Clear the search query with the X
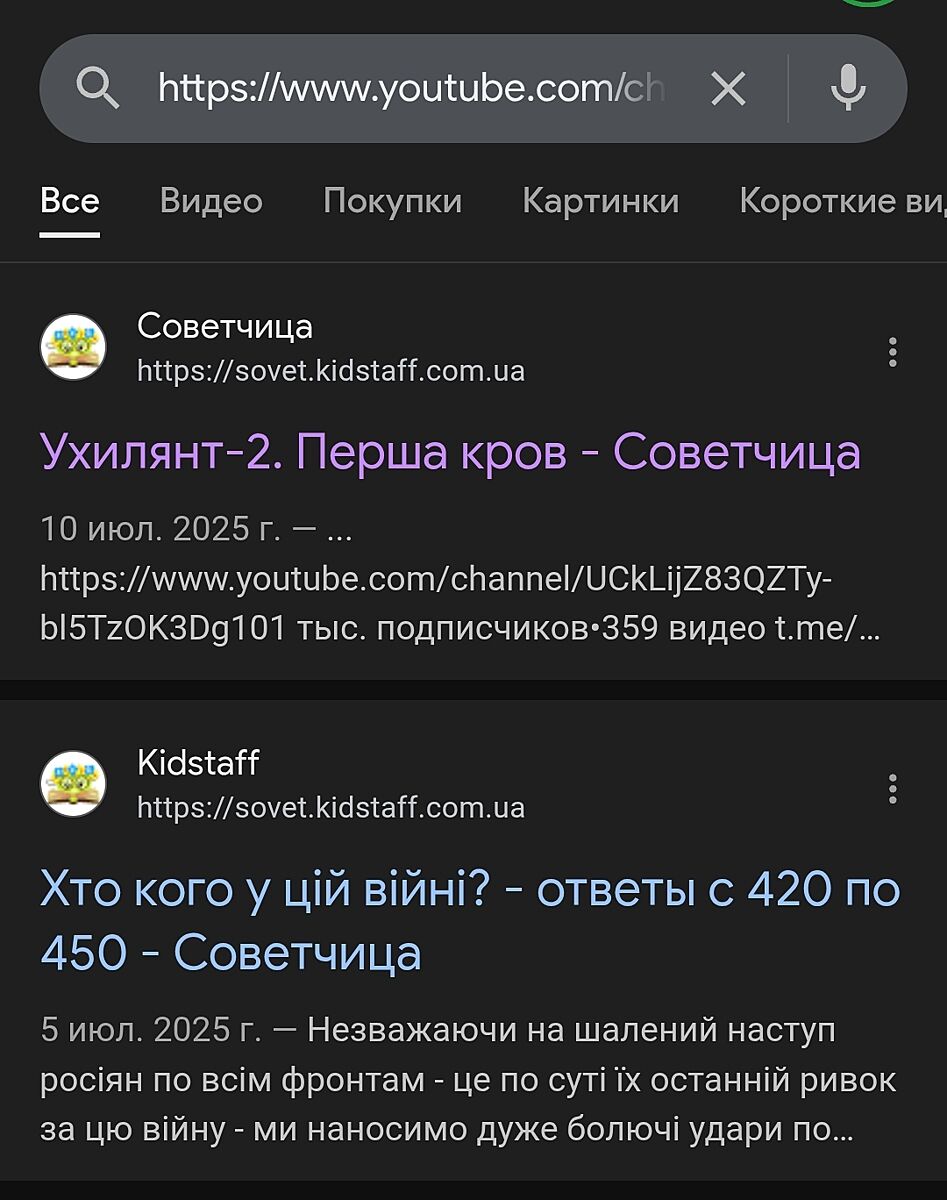Image resolution: width=947 pixels, height=1200 pixels. point(728,89)
